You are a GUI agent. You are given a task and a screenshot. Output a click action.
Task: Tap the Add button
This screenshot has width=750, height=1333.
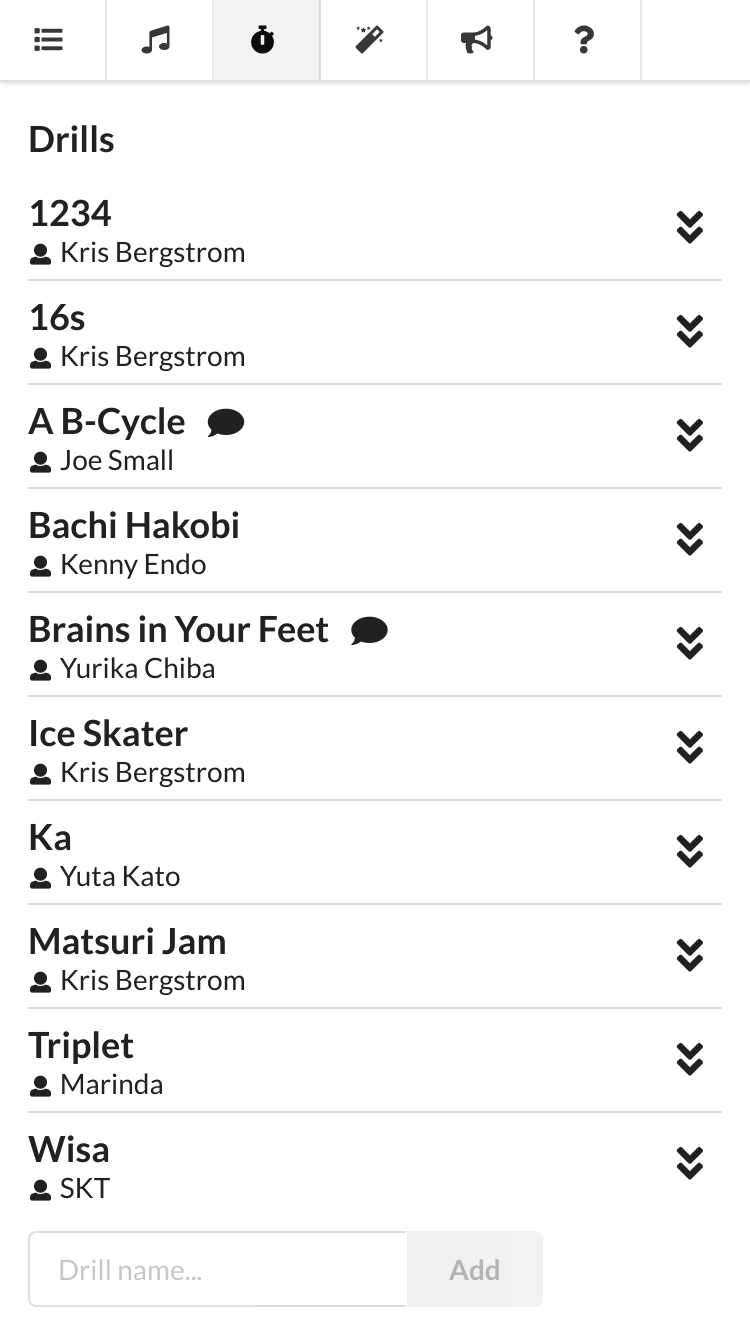474,1269
